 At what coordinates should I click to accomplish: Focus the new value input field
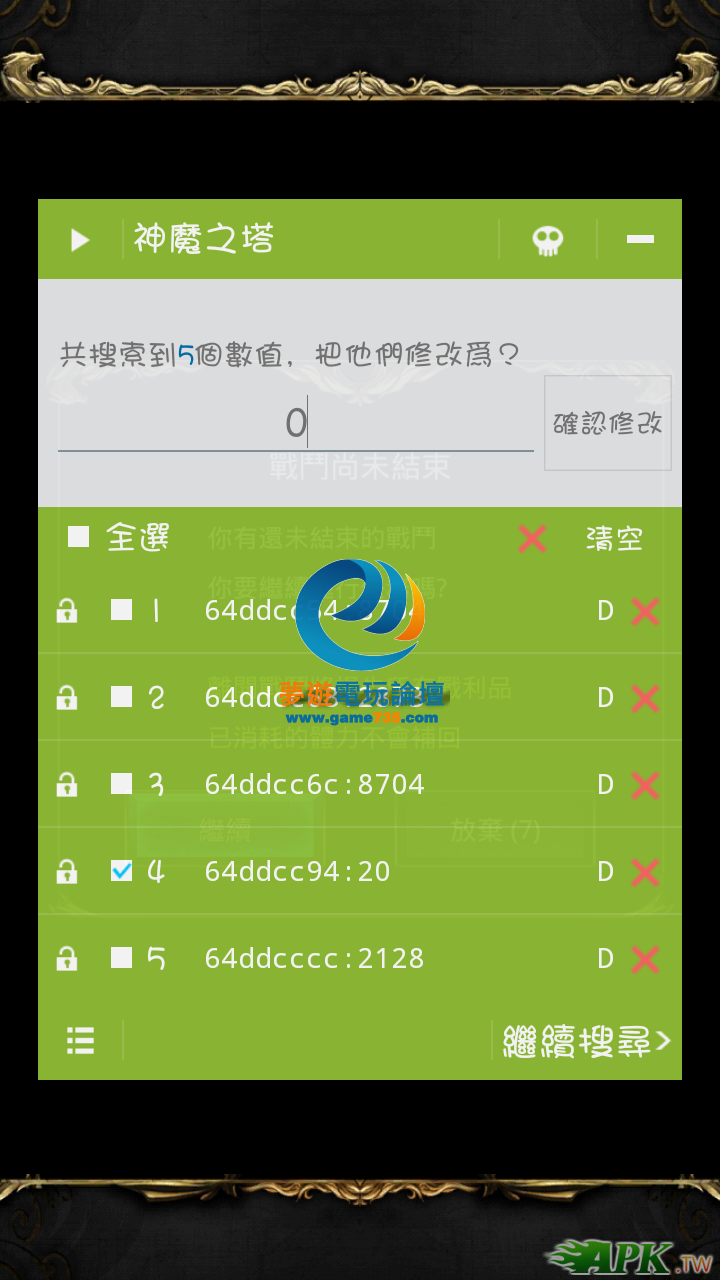pos(295,424)
